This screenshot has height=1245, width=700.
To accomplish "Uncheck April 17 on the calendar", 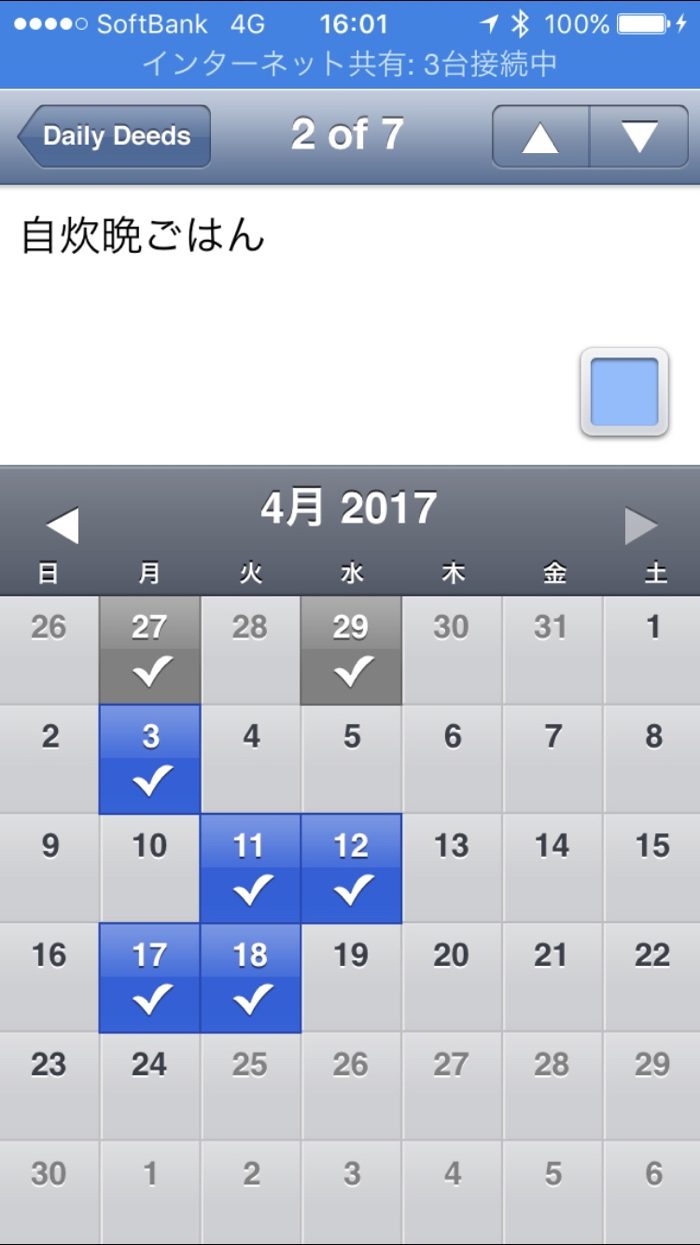I will tap(150, 977).
